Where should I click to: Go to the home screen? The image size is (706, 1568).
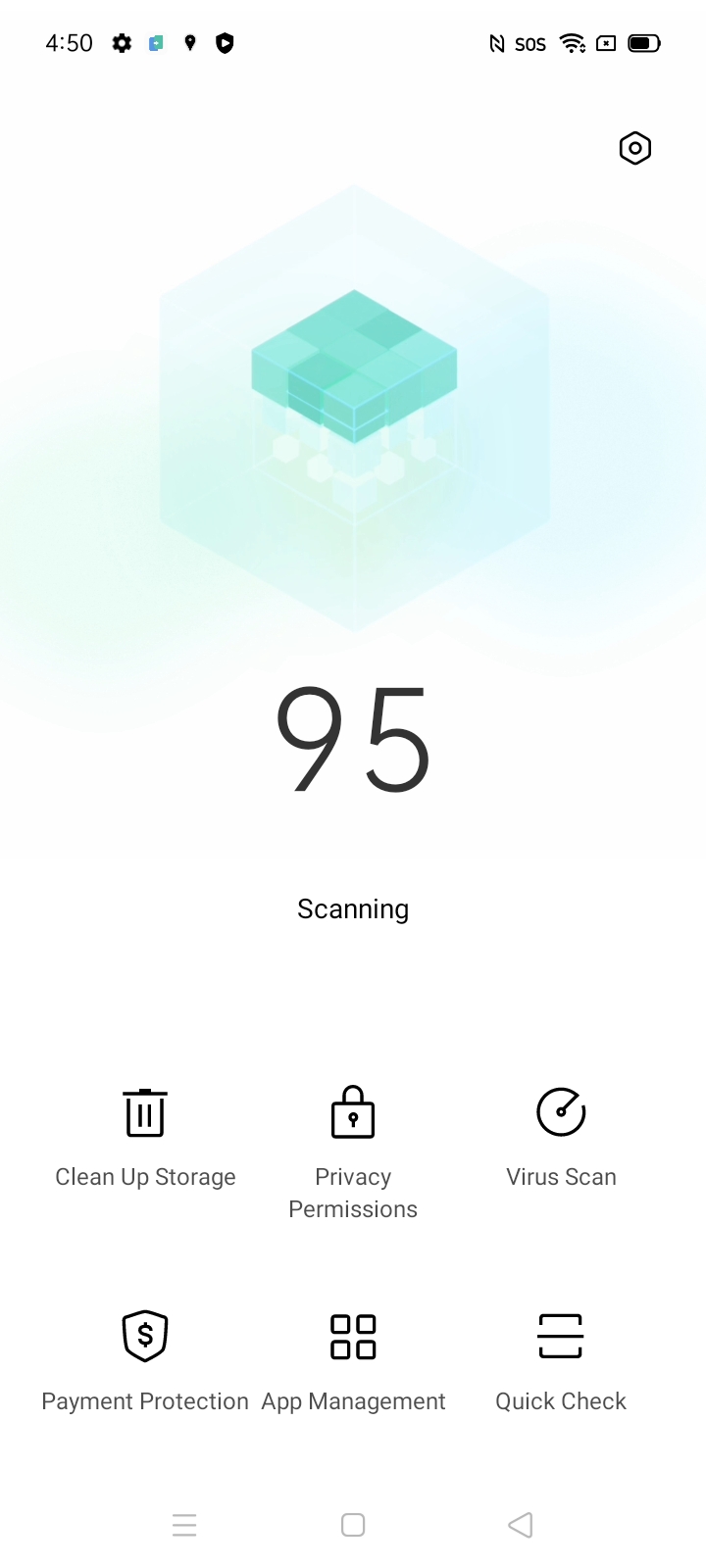[x=353, y=1525]
